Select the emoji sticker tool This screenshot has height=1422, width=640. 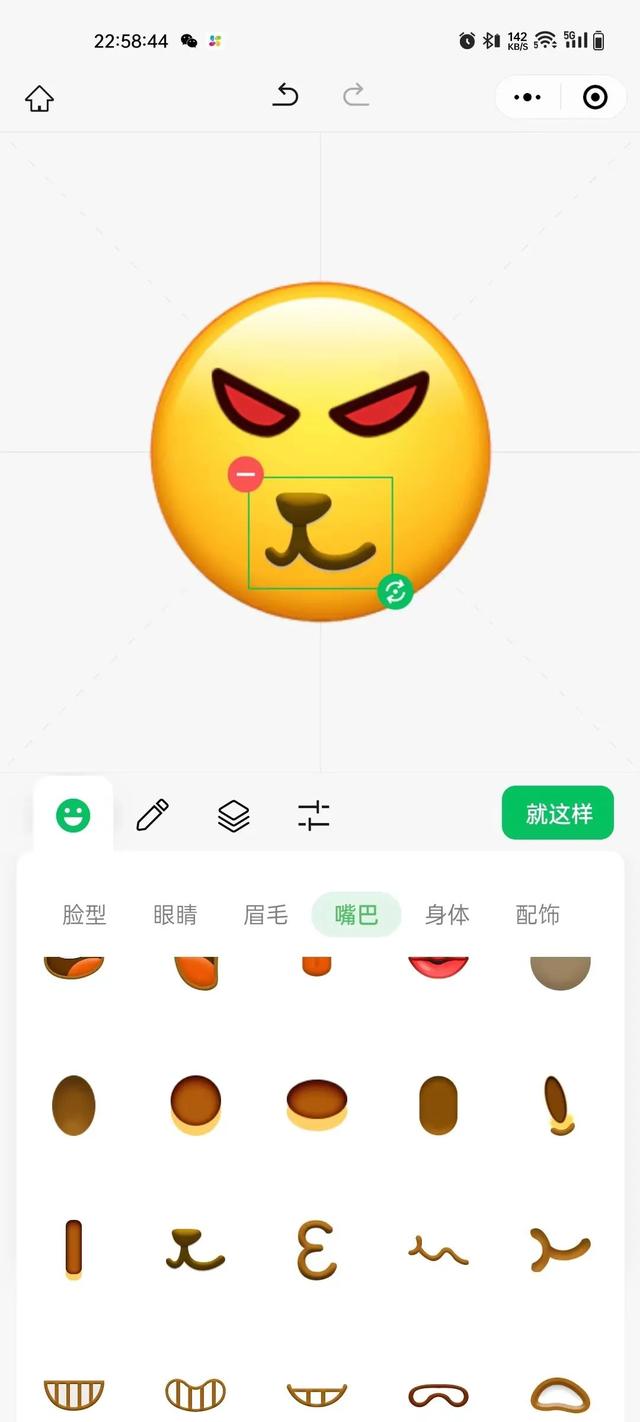point(73,816)
